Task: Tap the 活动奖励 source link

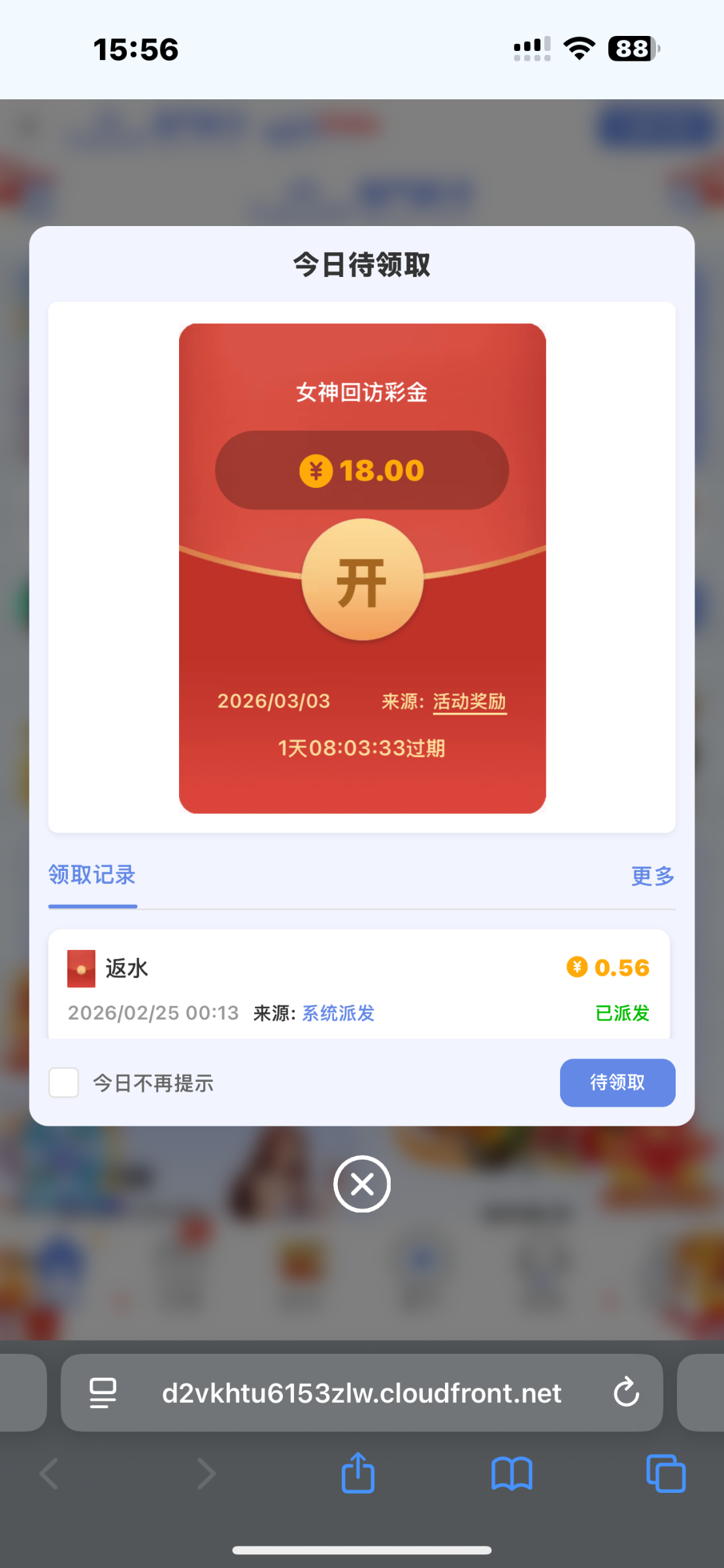Action: click(x=469, y=702)
